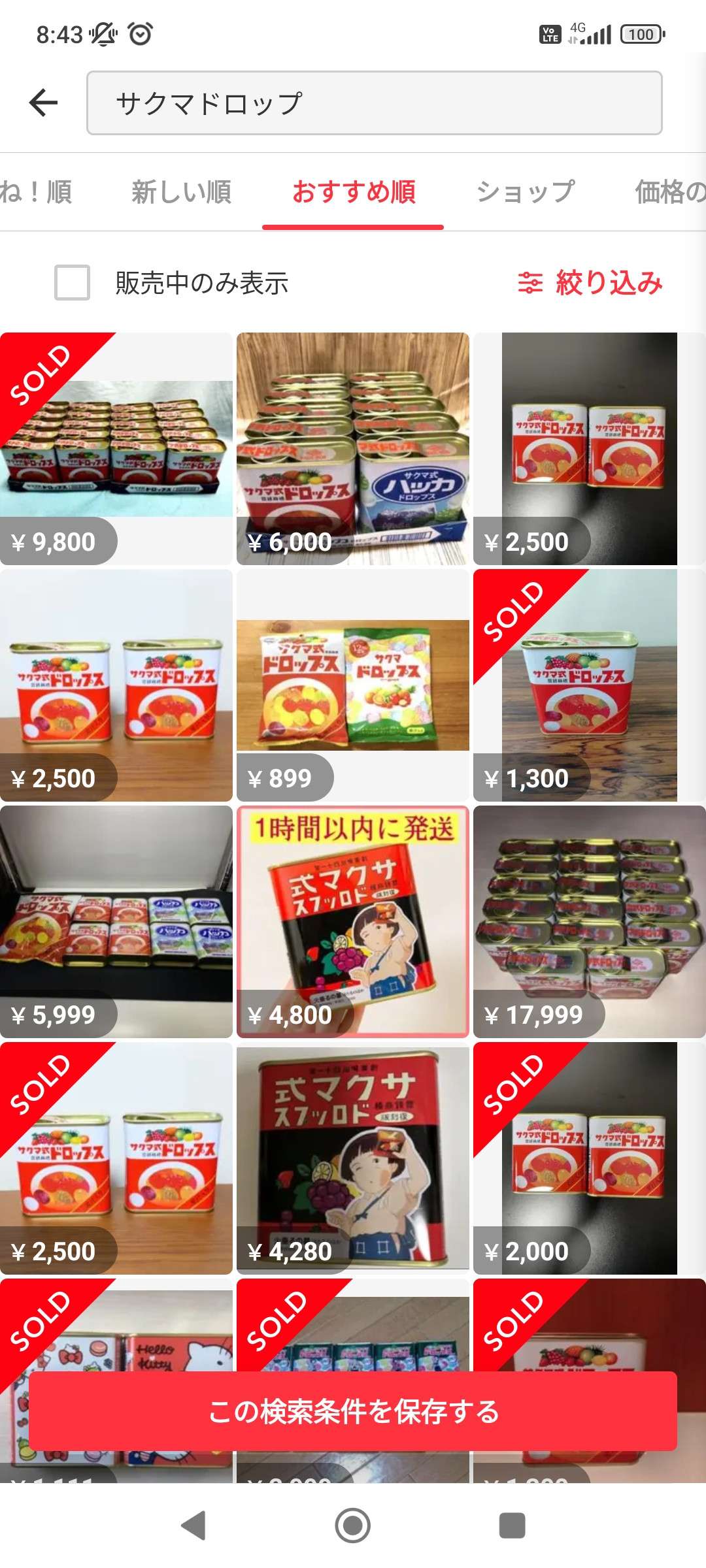
Task: Open the sold ¥1,300 single tin listing
Action: click(589, 685)
